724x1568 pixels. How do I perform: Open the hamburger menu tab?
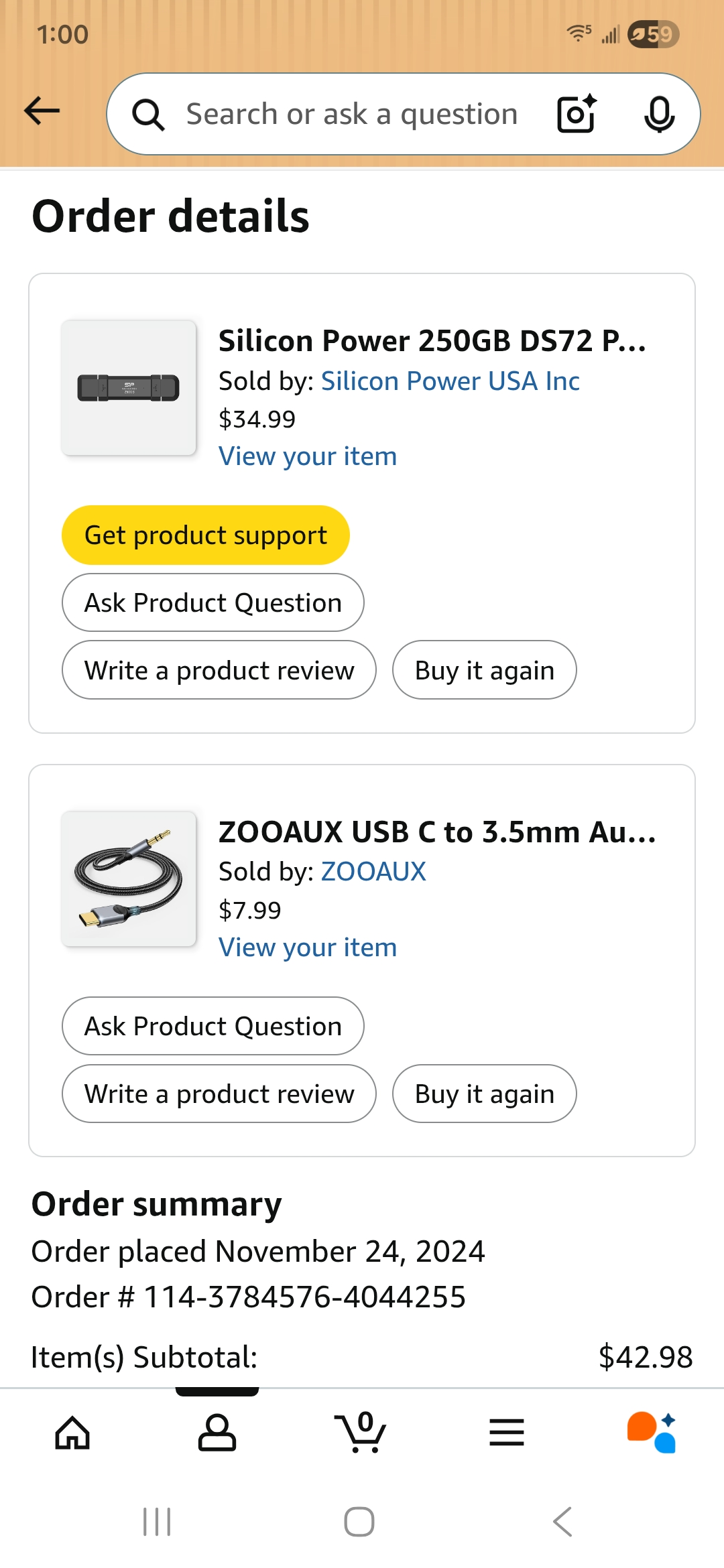point(507,1433)
